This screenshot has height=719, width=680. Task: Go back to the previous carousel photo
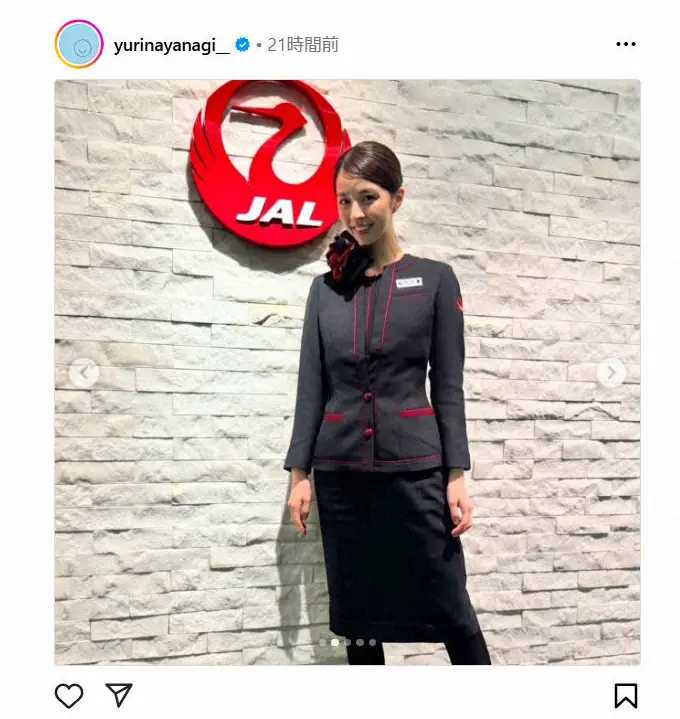pyautogui.click(x=84, y=373)
